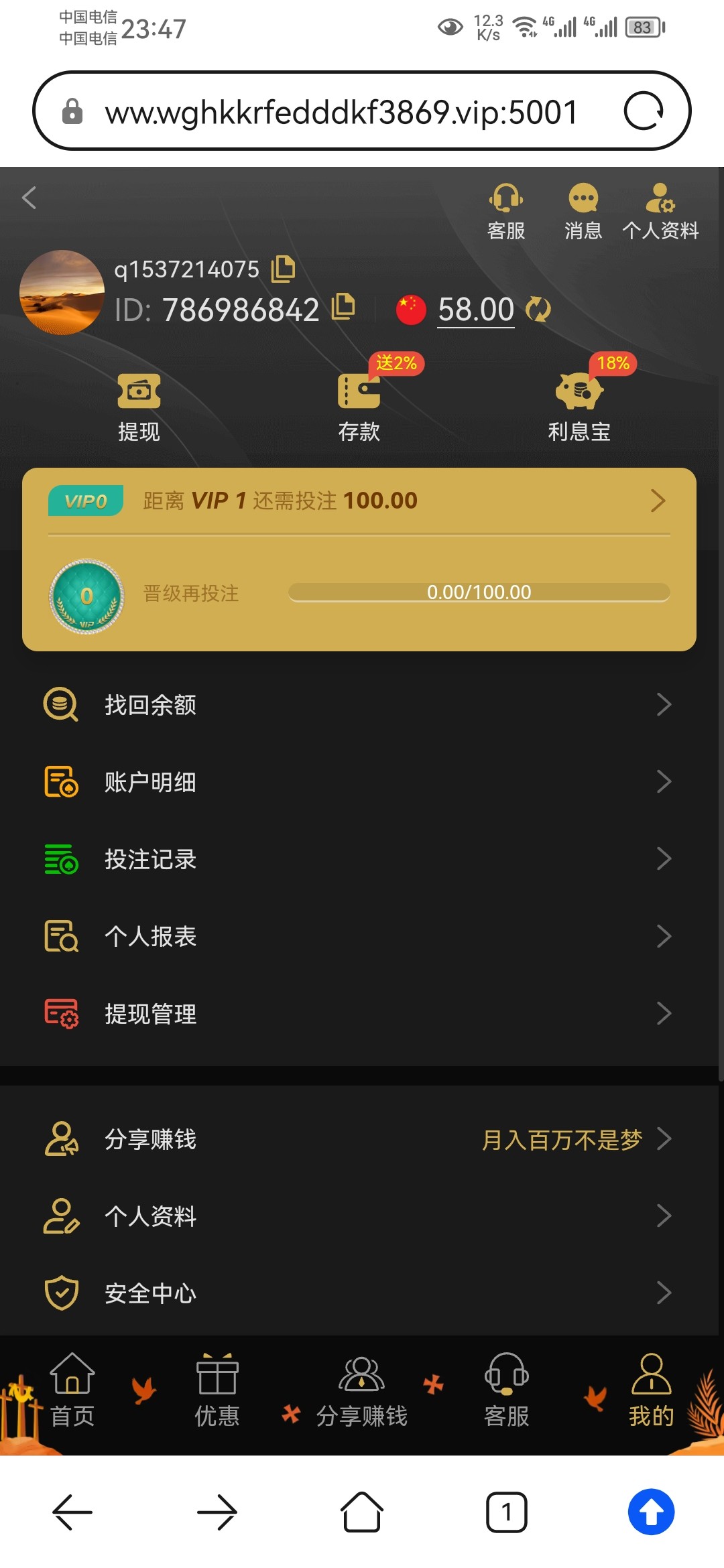Open 存款 deposit
This screenshot has height=1568, width=724.
point(359,407)
